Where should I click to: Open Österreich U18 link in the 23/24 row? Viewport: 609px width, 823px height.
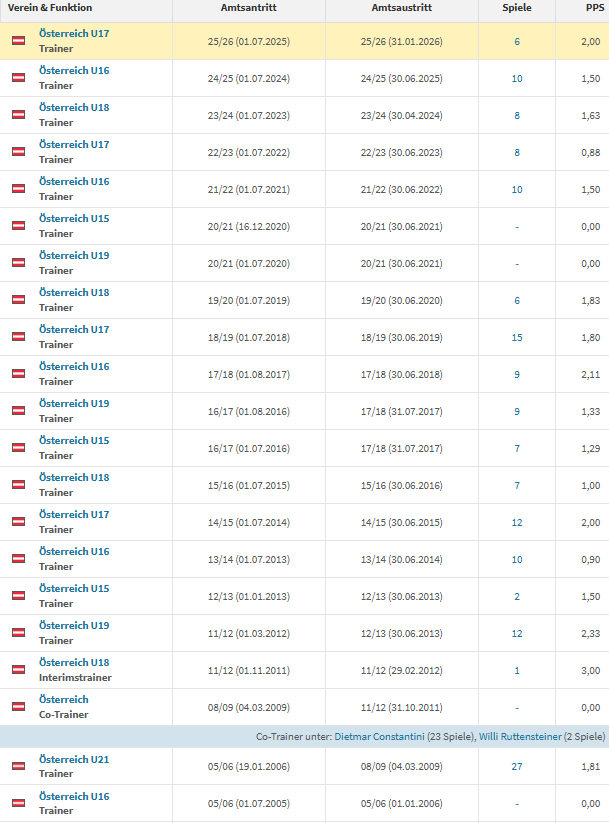tap(74, 108)
